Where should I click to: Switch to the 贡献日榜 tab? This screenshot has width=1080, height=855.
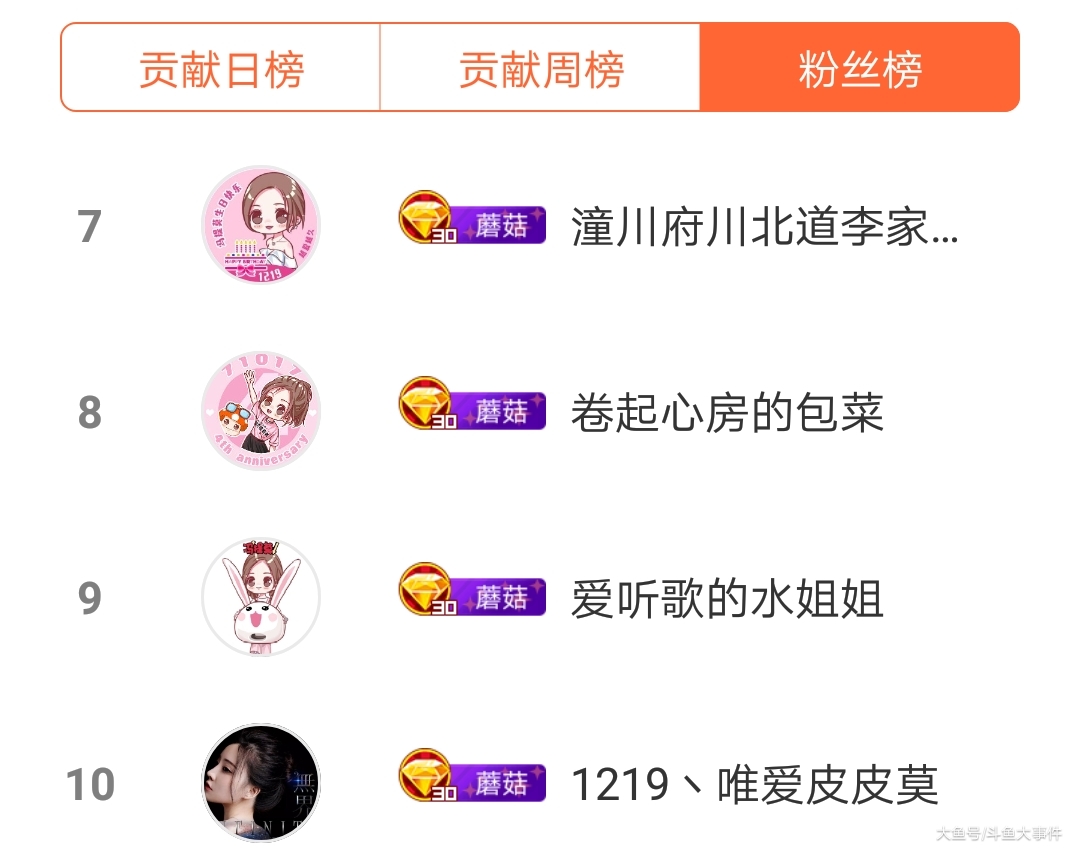(x=220, y=68)
